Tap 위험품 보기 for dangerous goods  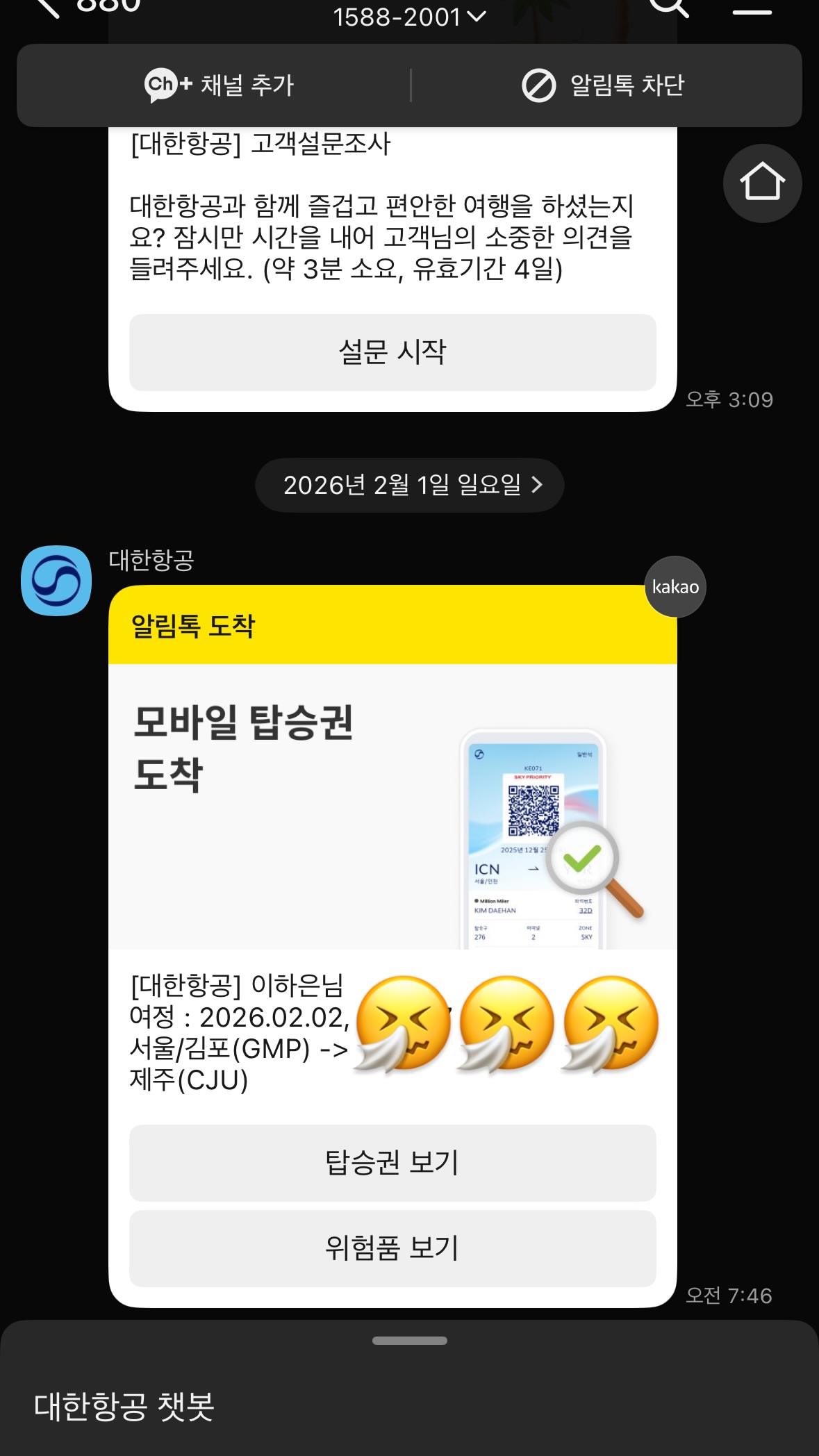click(x=392, y=1248)
